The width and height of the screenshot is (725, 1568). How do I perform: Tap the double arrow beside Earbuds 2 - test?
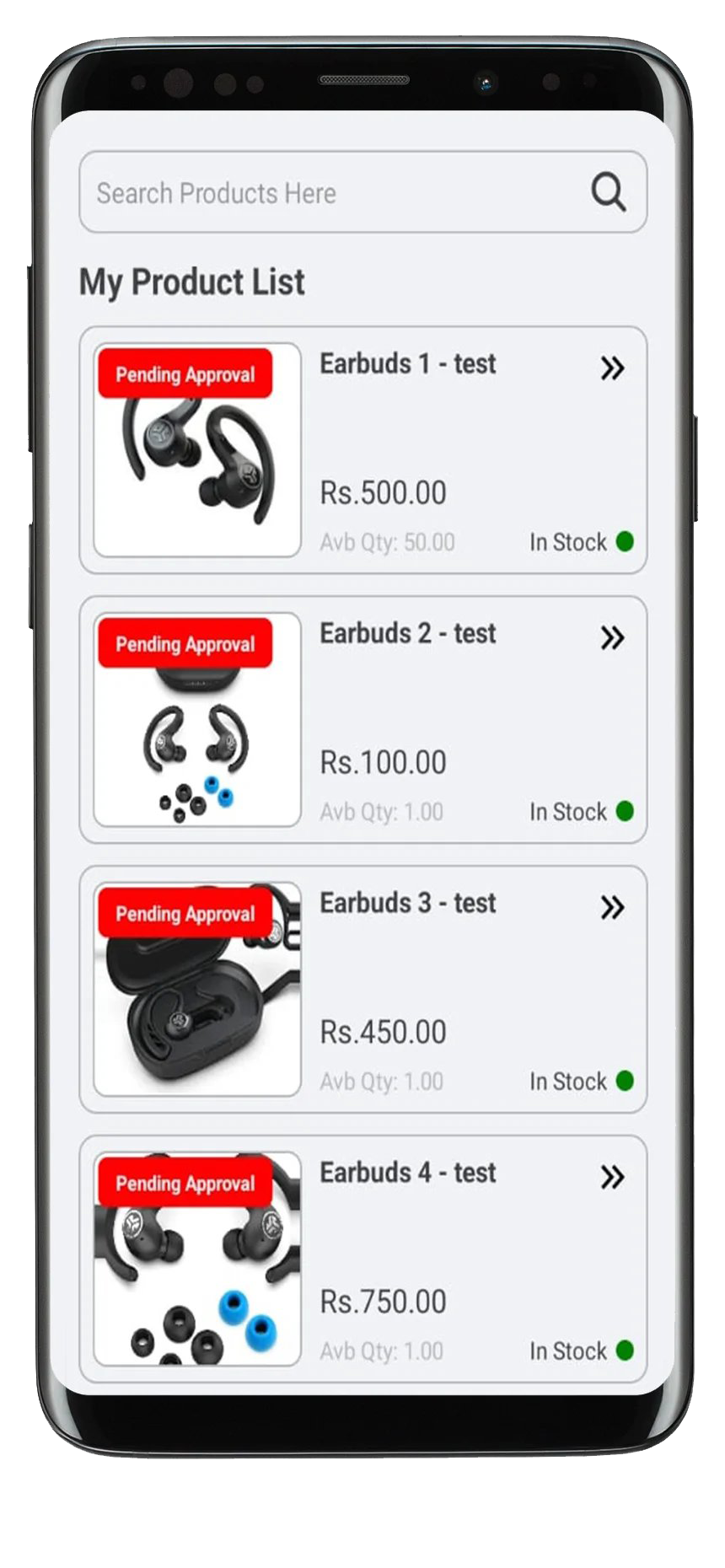pyautogui.click(x=612, y=638)
